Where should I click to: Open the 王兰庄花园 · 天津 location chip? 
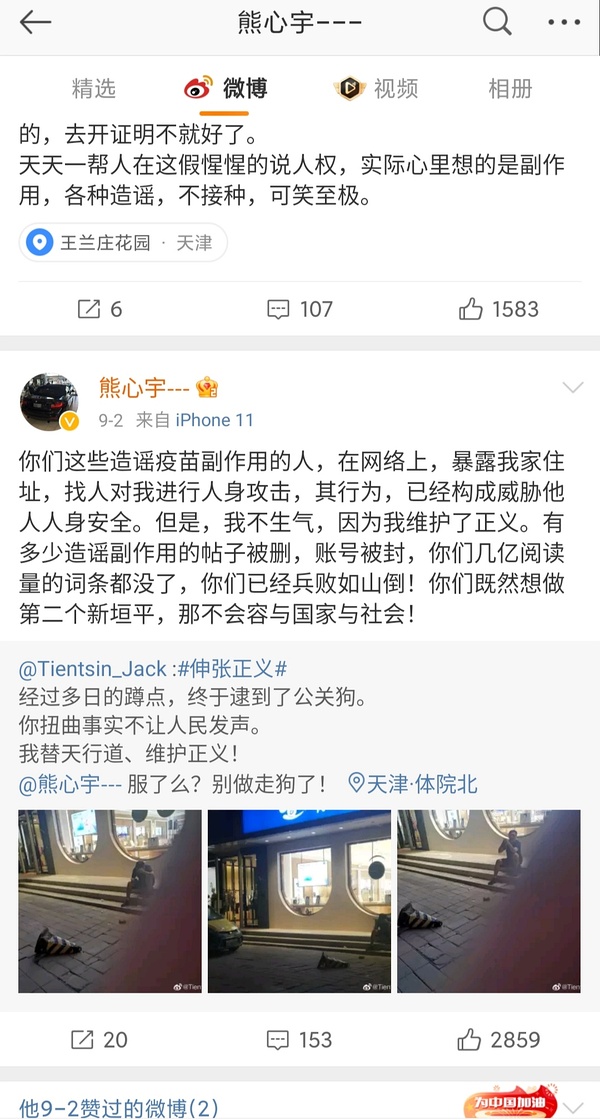[x=124, y=243]
